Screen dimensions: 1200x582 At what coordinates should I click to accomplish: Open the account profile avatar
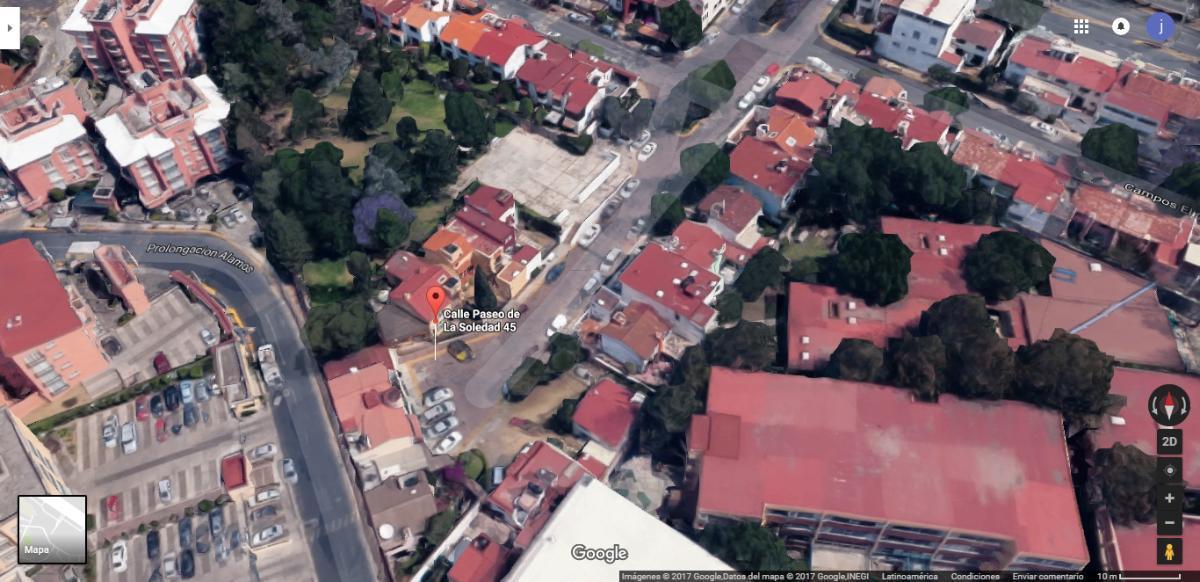(1160, 26)
